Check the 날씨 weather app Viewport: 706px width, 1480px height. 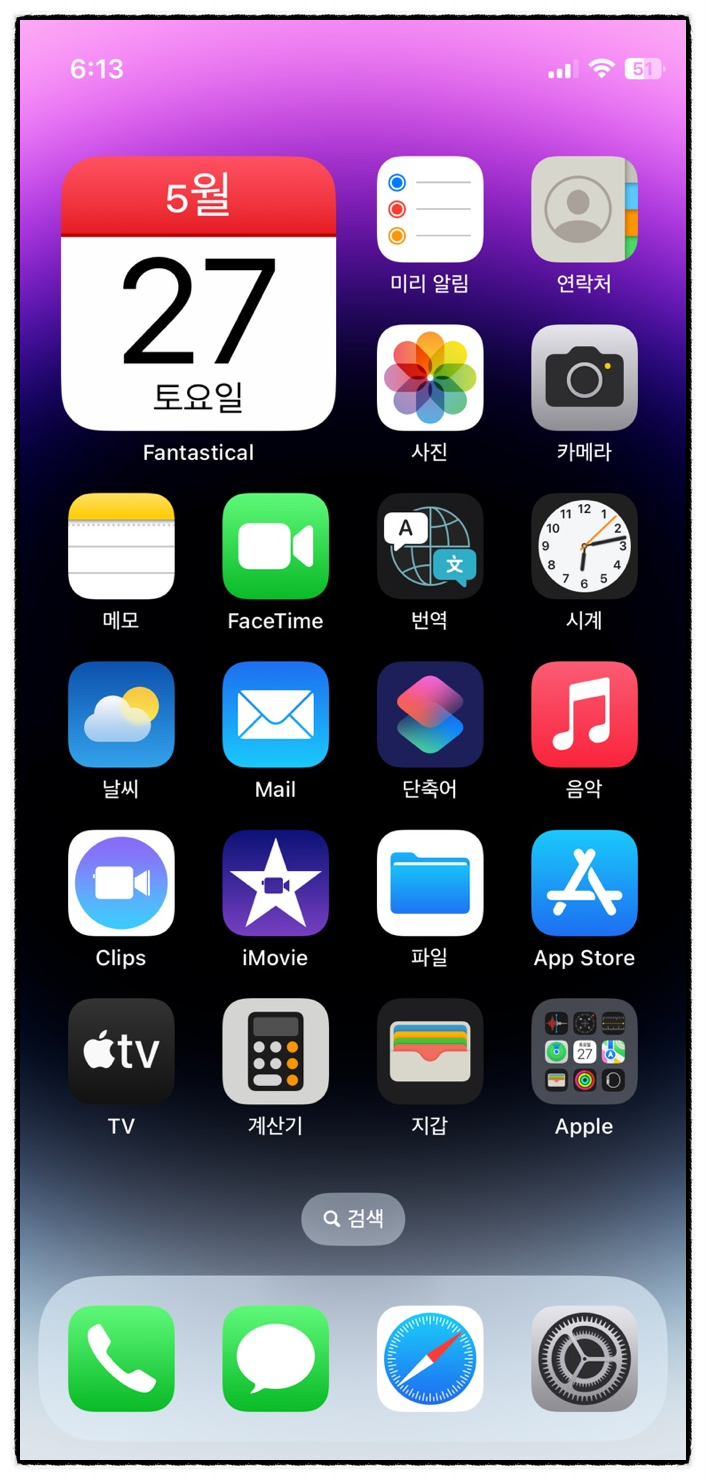point(121,714)
